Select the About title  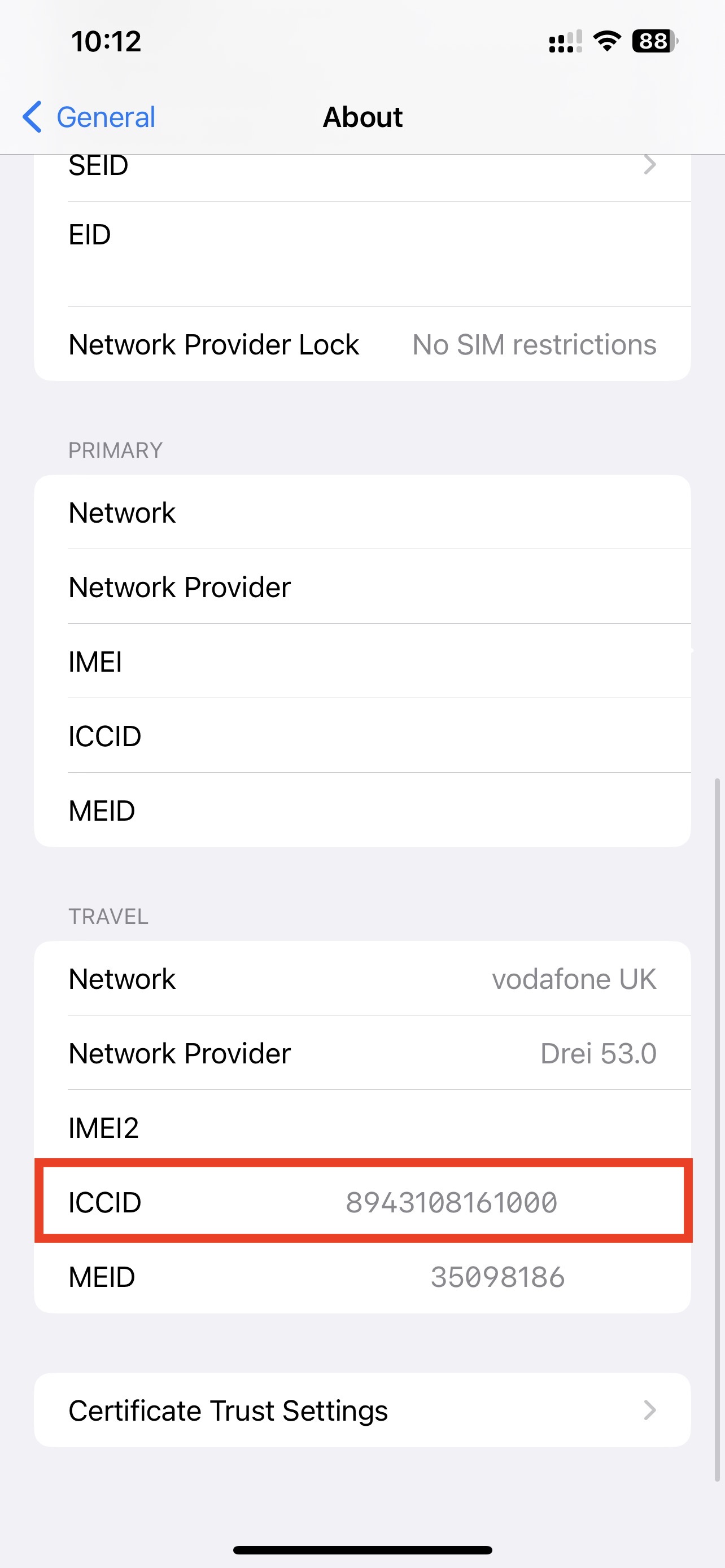(362, 116)
